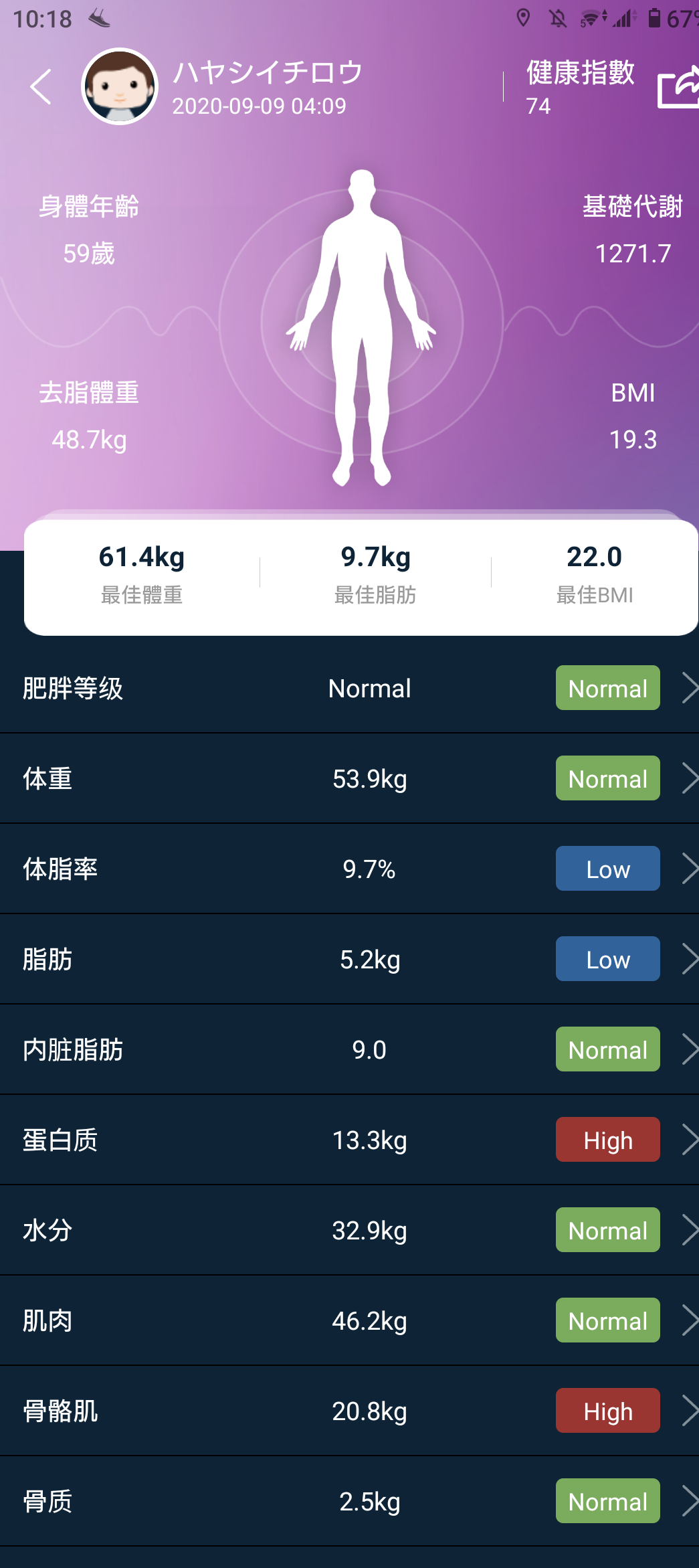Screen dimensions: 699x1568
Task: Go back using the top-left arrow
Action: pyautogui.click(x=41, y=86)
